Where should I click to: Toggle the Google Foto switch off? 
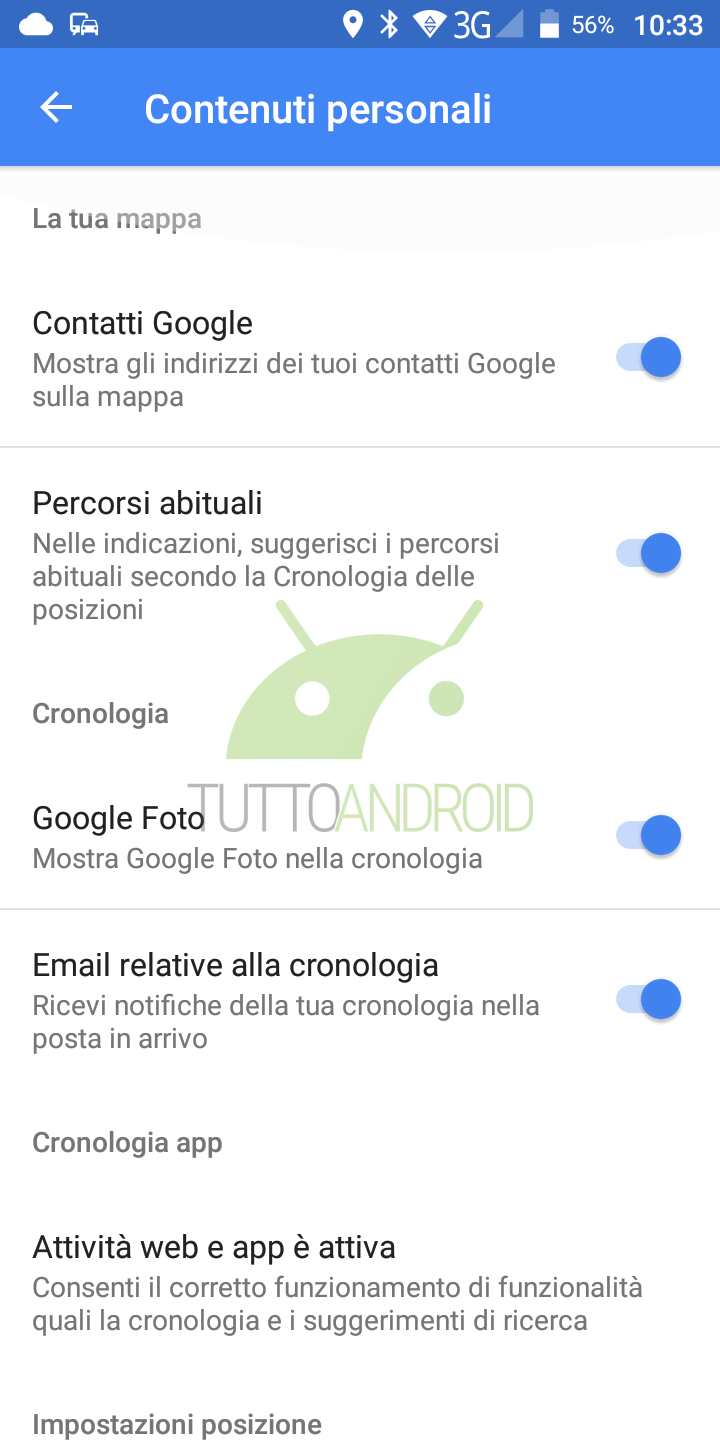[648, 835]
